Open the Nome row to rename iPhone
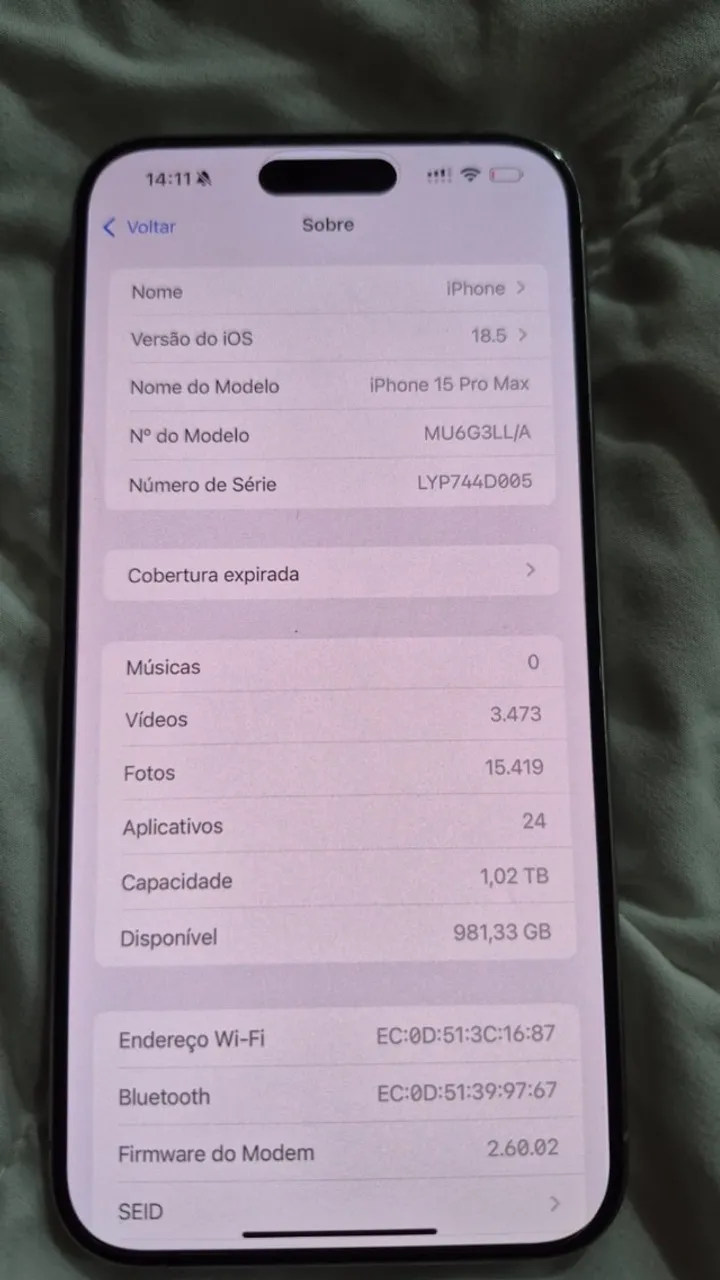720x1280 pixels. point(328,290)
